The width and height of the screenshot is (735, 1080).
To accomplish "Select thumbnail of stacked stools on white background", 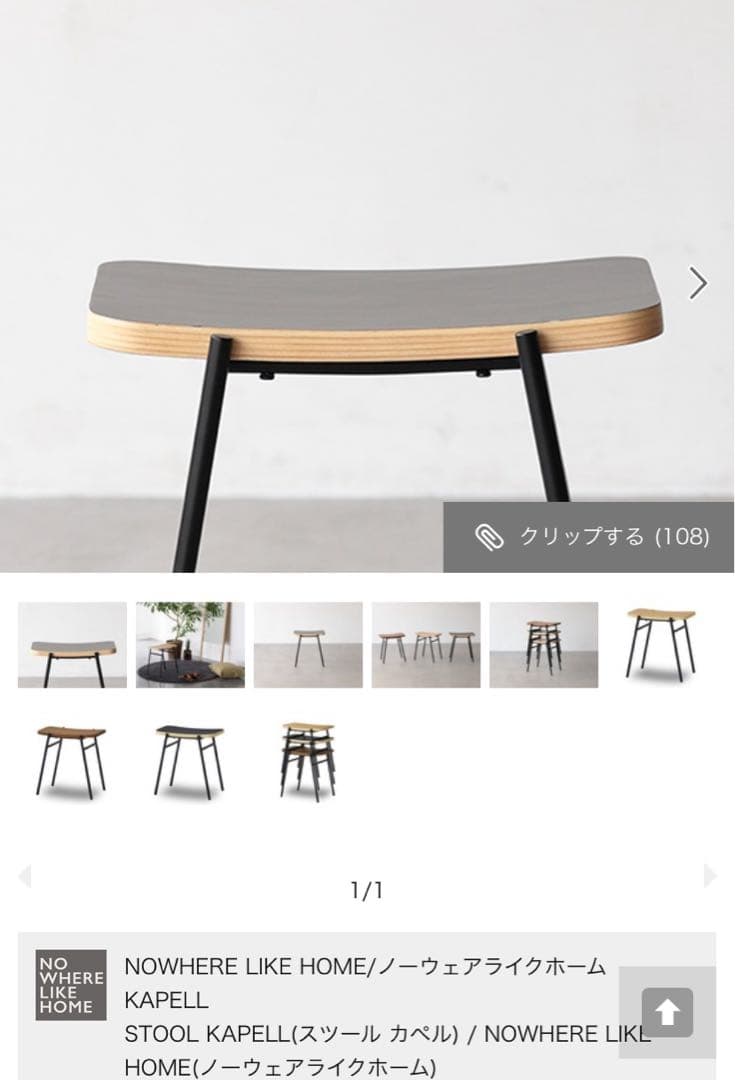I will tap(308, 760).
